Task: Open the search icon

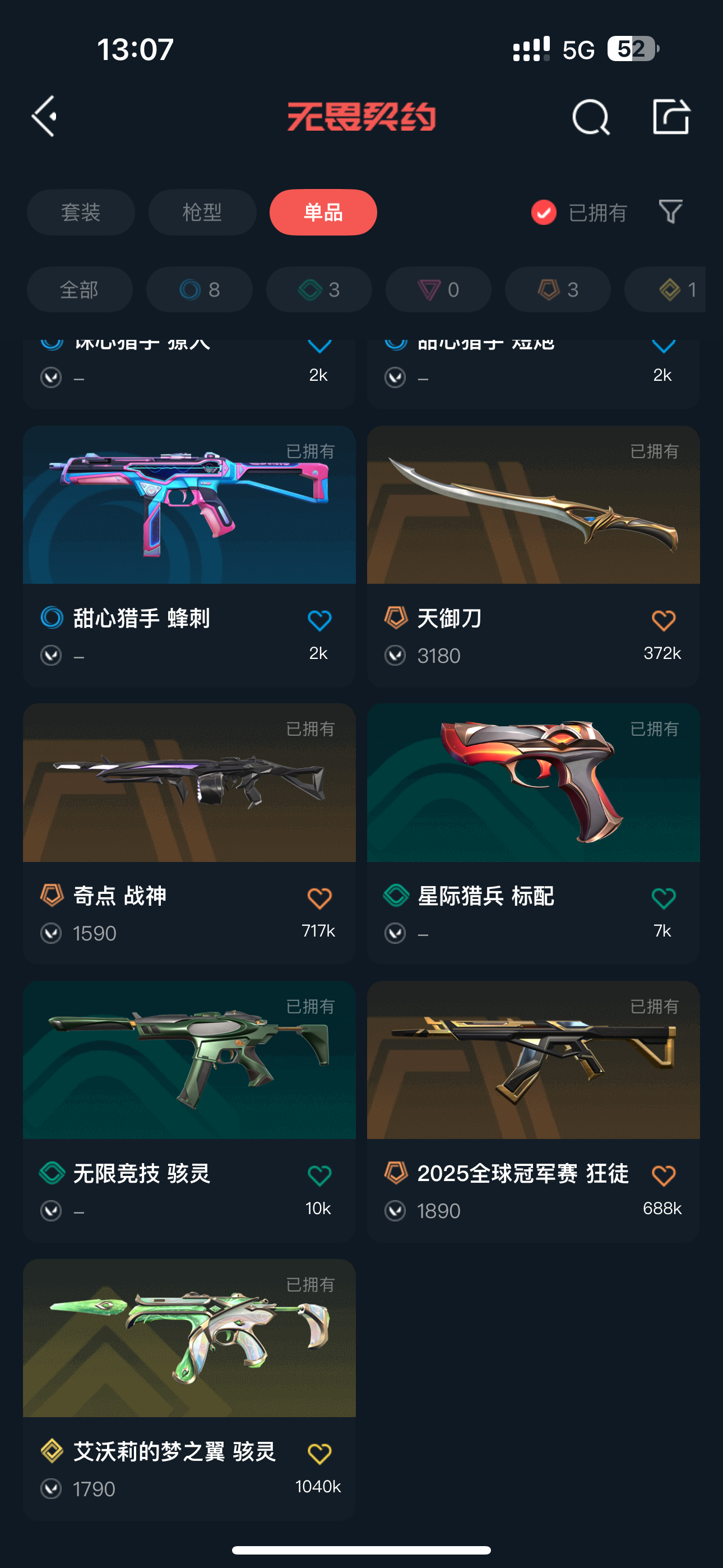Action: [x=591, y=116]
